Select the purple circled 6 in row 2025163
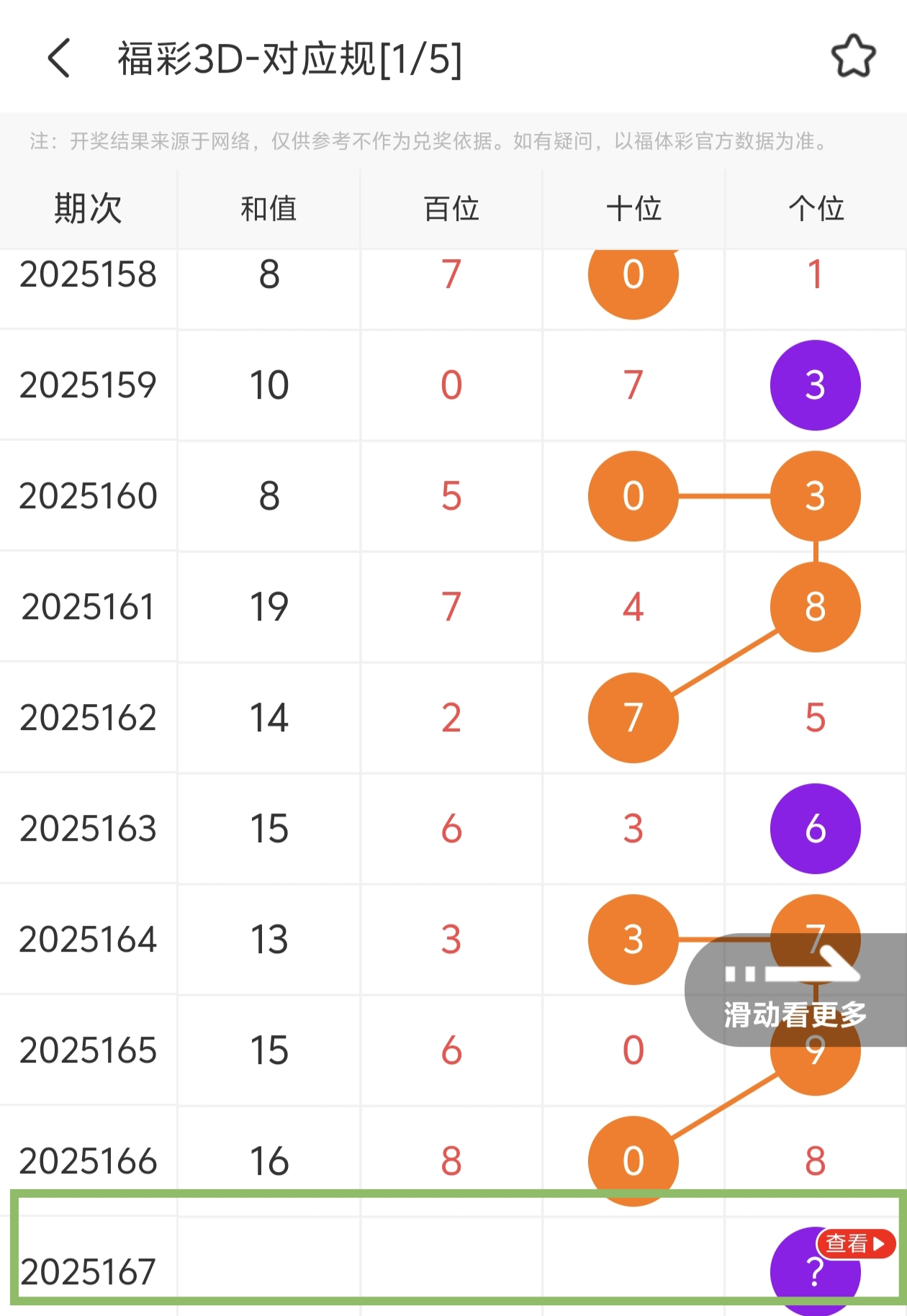Image resolution: width=907 pixels, height=1316 pixels. click(x=814, y=828)
